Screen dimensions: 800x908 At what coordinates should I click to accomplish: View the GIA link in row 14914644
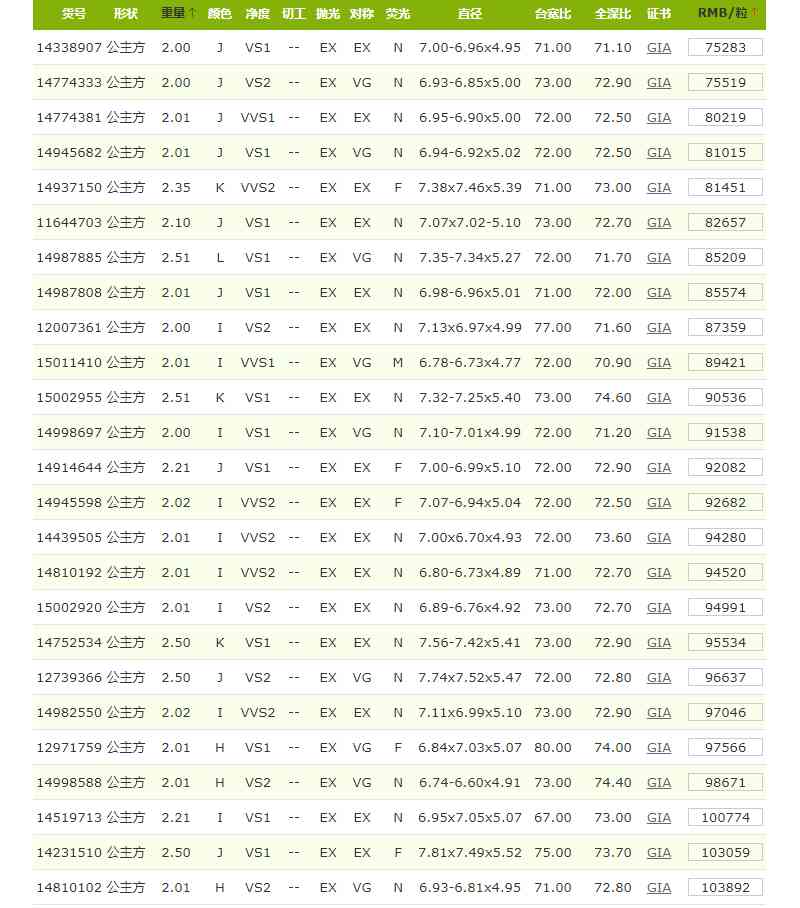(659, 468)
